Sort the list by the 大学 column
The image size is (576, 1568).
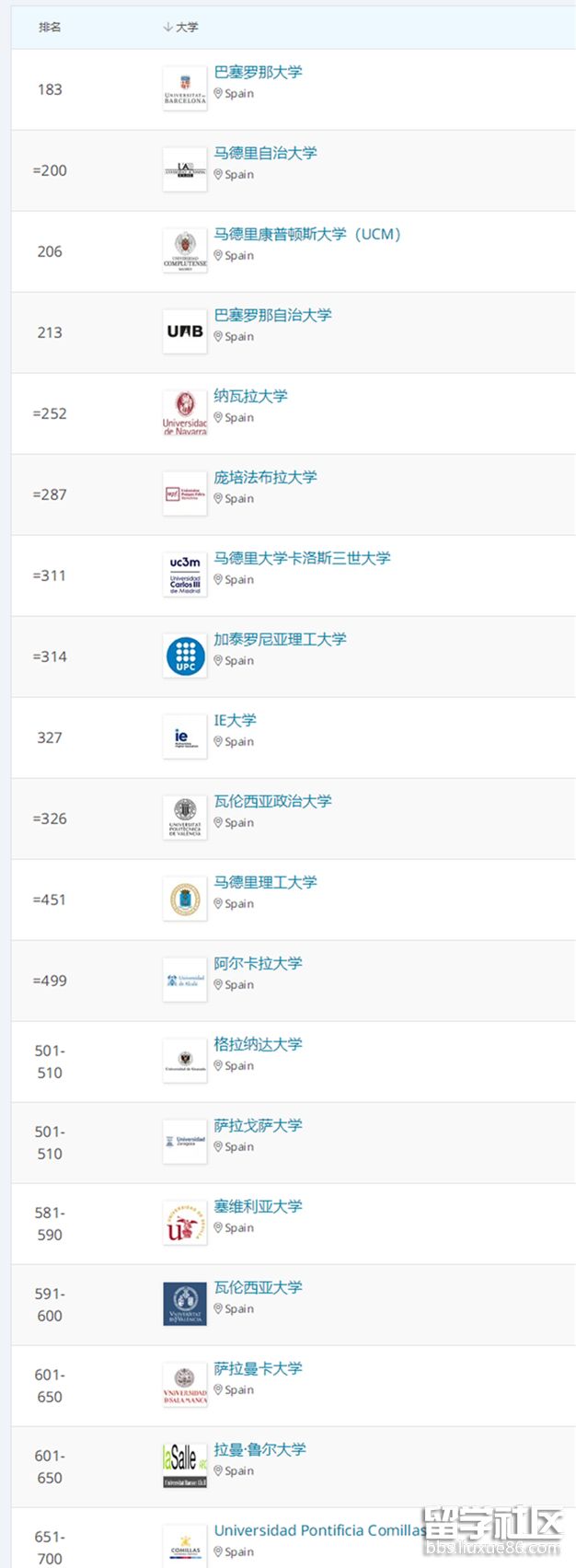point(180,28)
